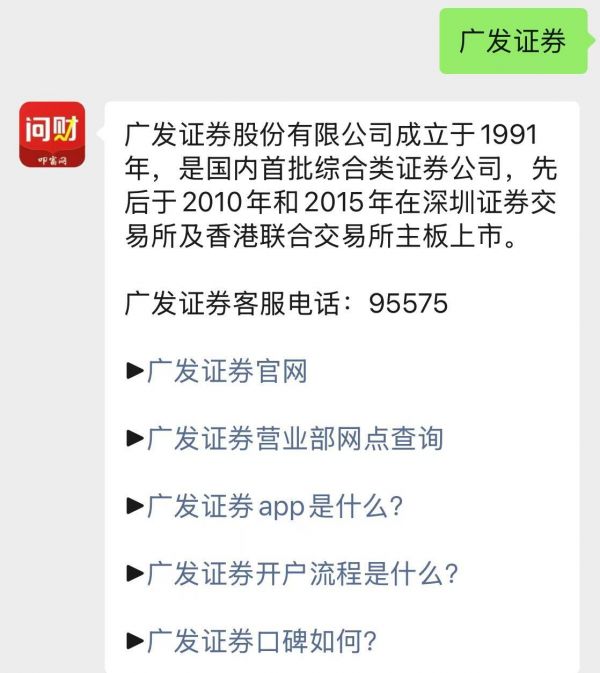The width and height of the screenshot is (600, 673).
Task: Choose the 广发证券口碑如何 question
Action: tap(266, 640)
